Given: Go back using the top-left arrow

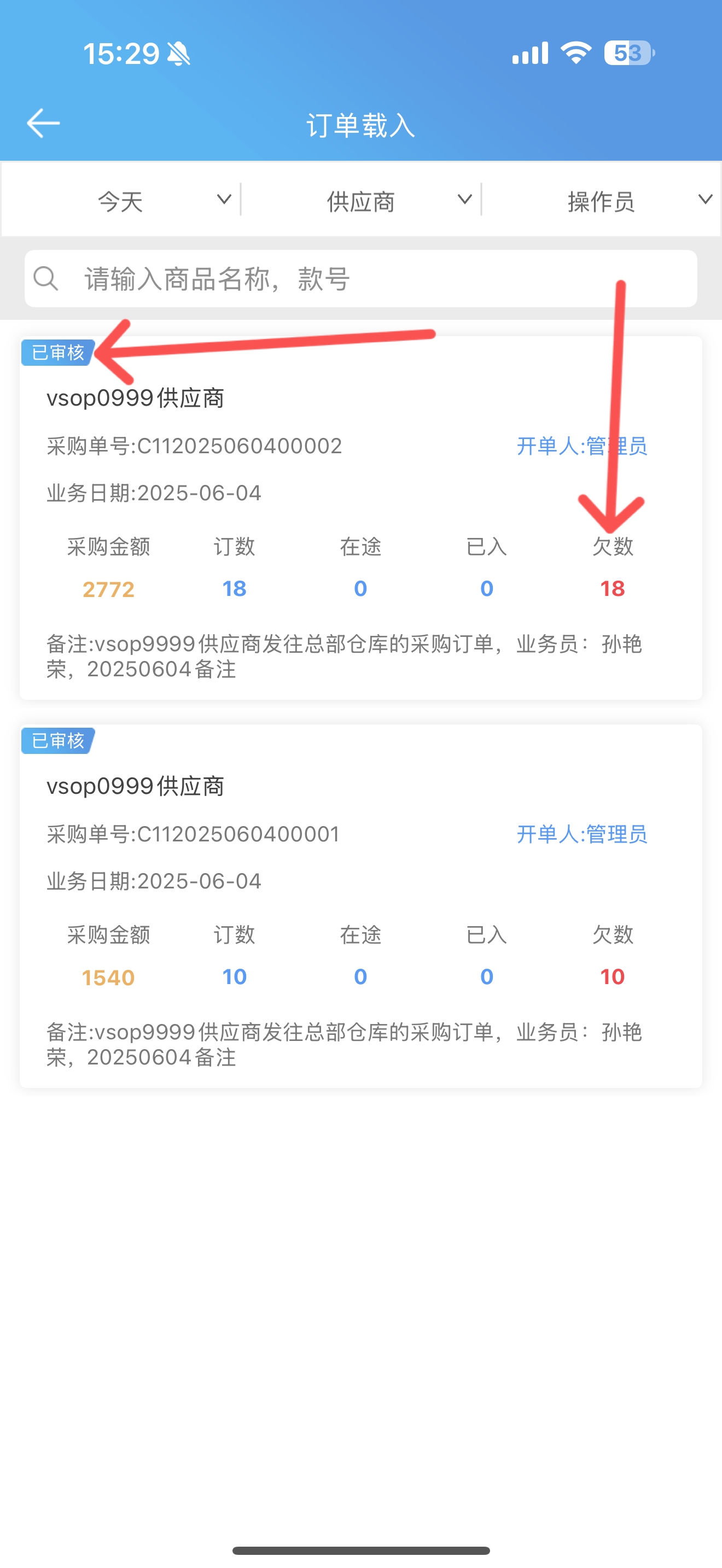Looking at the screenshot, I should coord(43,124).
